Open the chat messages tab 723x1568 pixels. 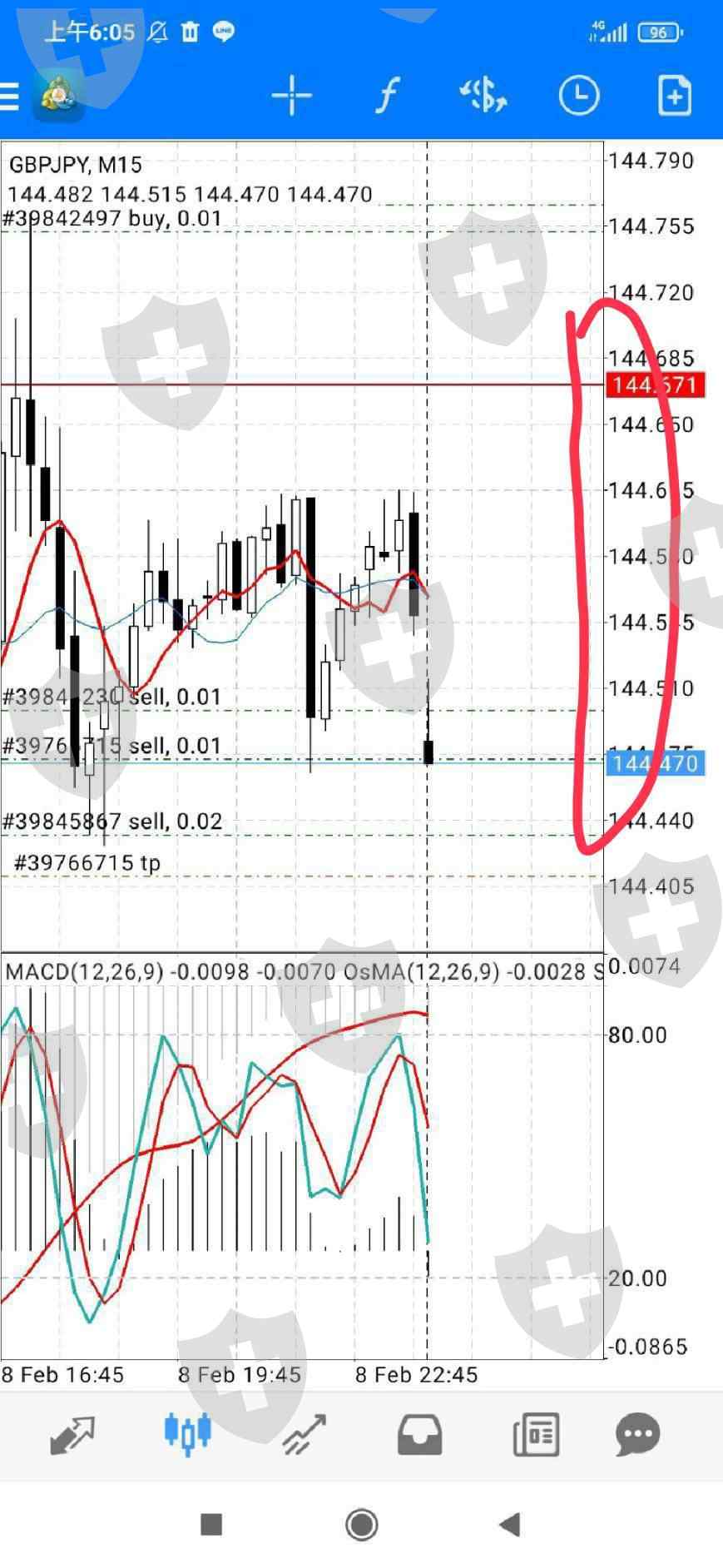(638, 1435)
